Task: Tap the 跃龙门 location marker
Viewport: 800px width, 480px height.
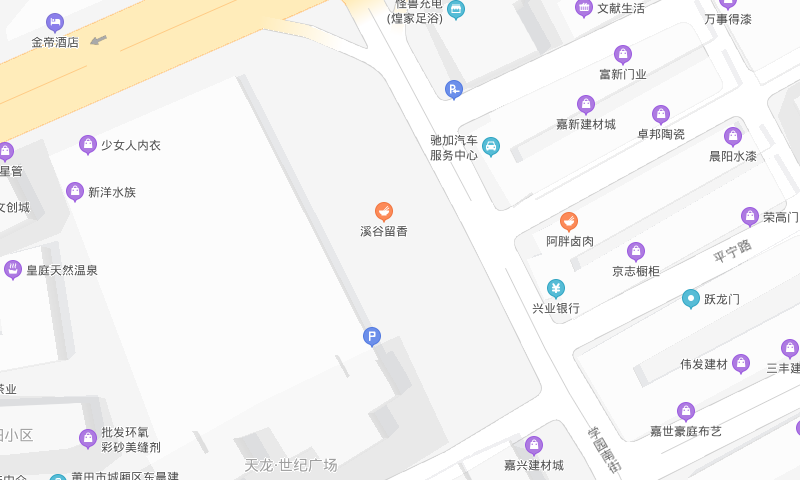Action: (690, 298)
